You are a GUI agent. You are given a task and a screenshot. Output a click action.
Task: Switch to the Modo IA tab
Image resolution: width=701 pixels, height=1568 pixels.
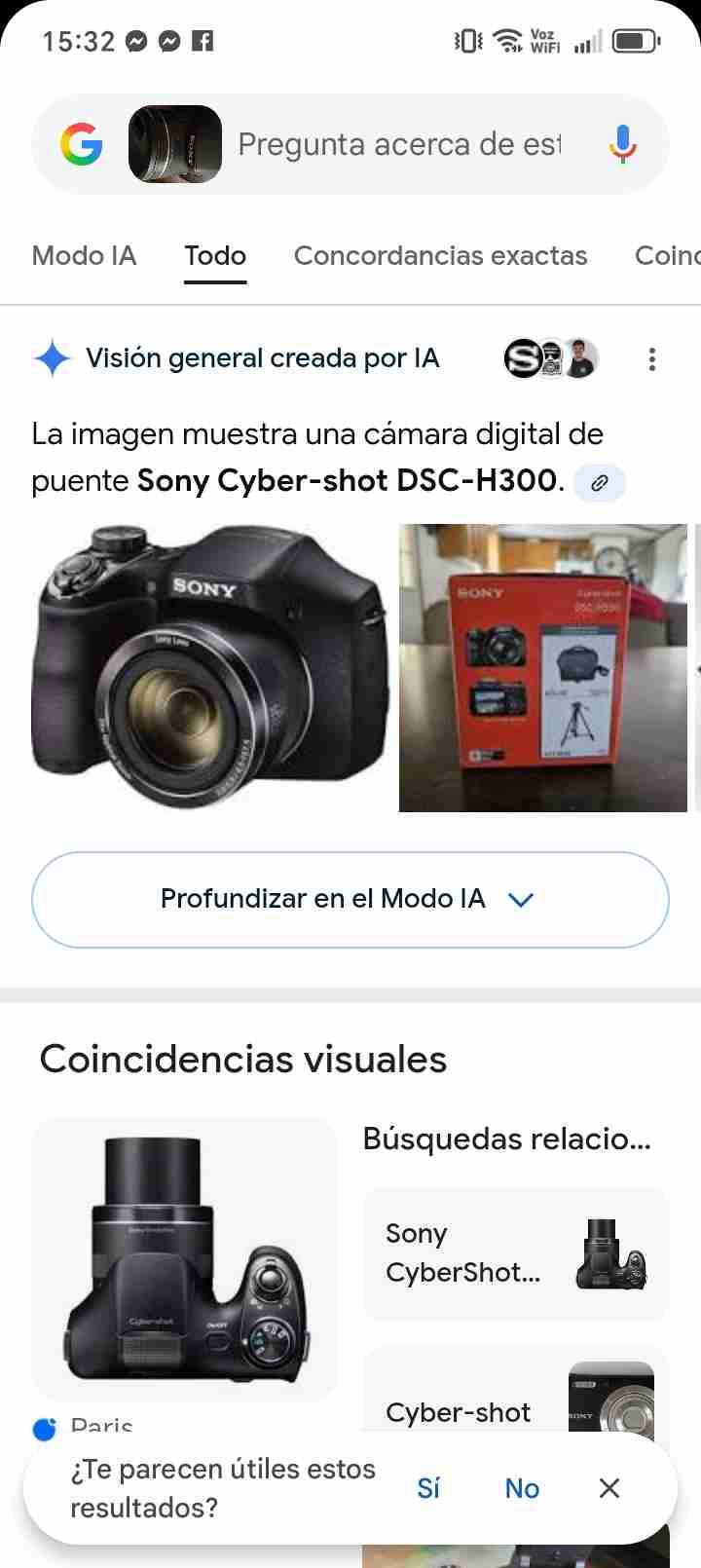point(84,255)
